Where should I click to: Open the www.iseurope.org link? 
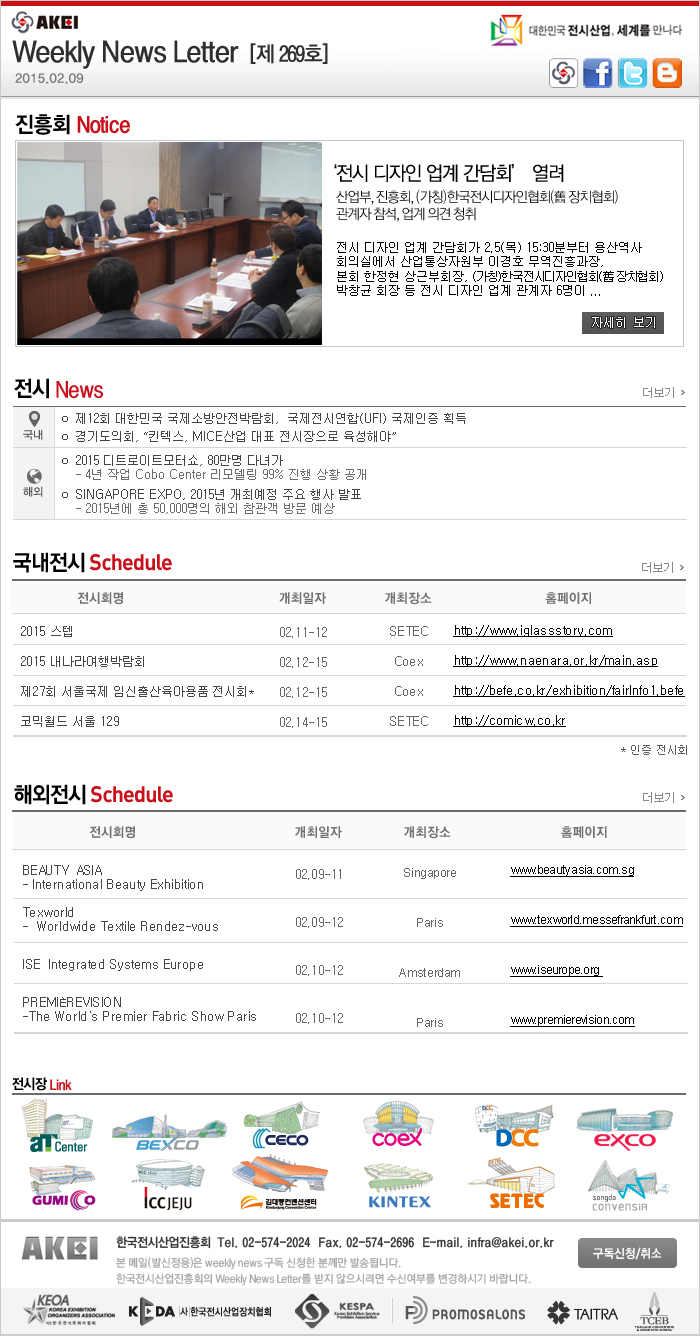coord(556,970)
